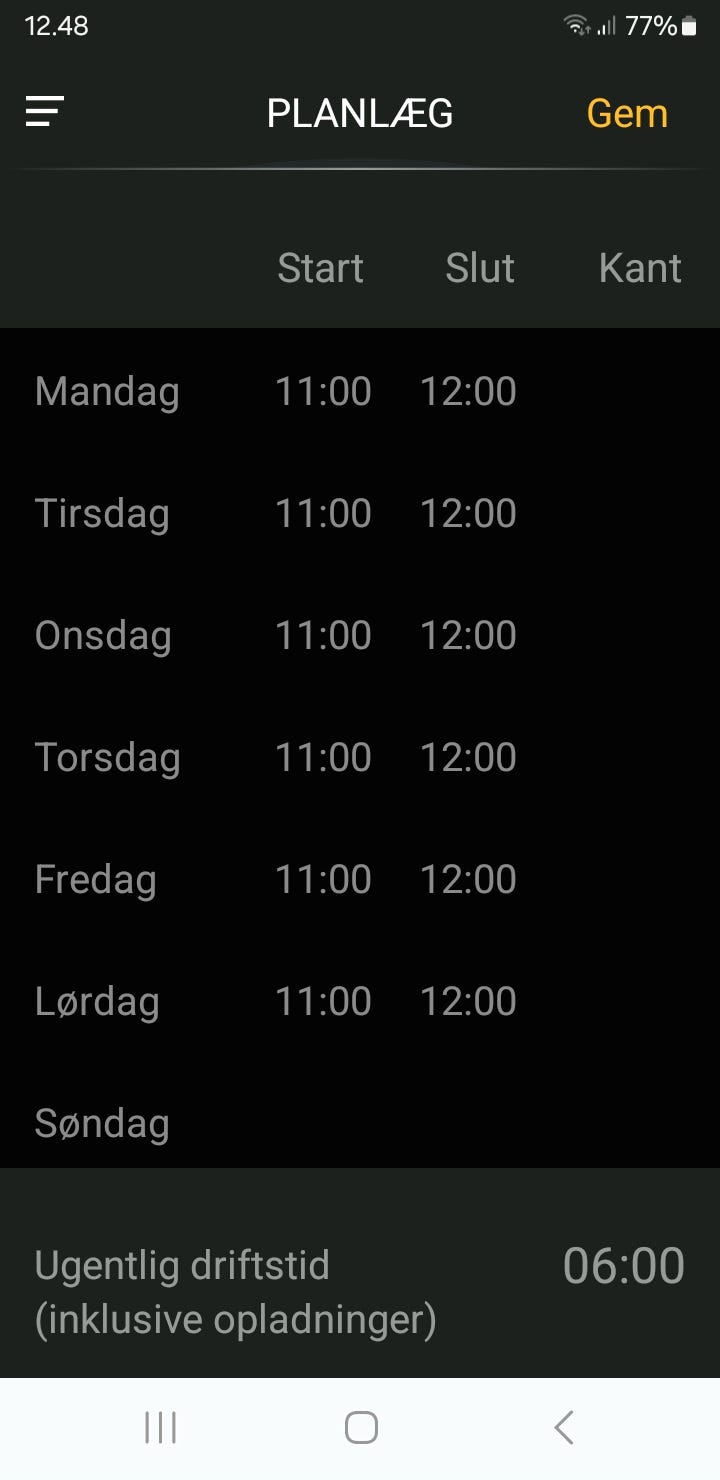Modify Fredag end time
This screenshot has width=720, height=1480.
pyautogui.click(x=468, y=879)
